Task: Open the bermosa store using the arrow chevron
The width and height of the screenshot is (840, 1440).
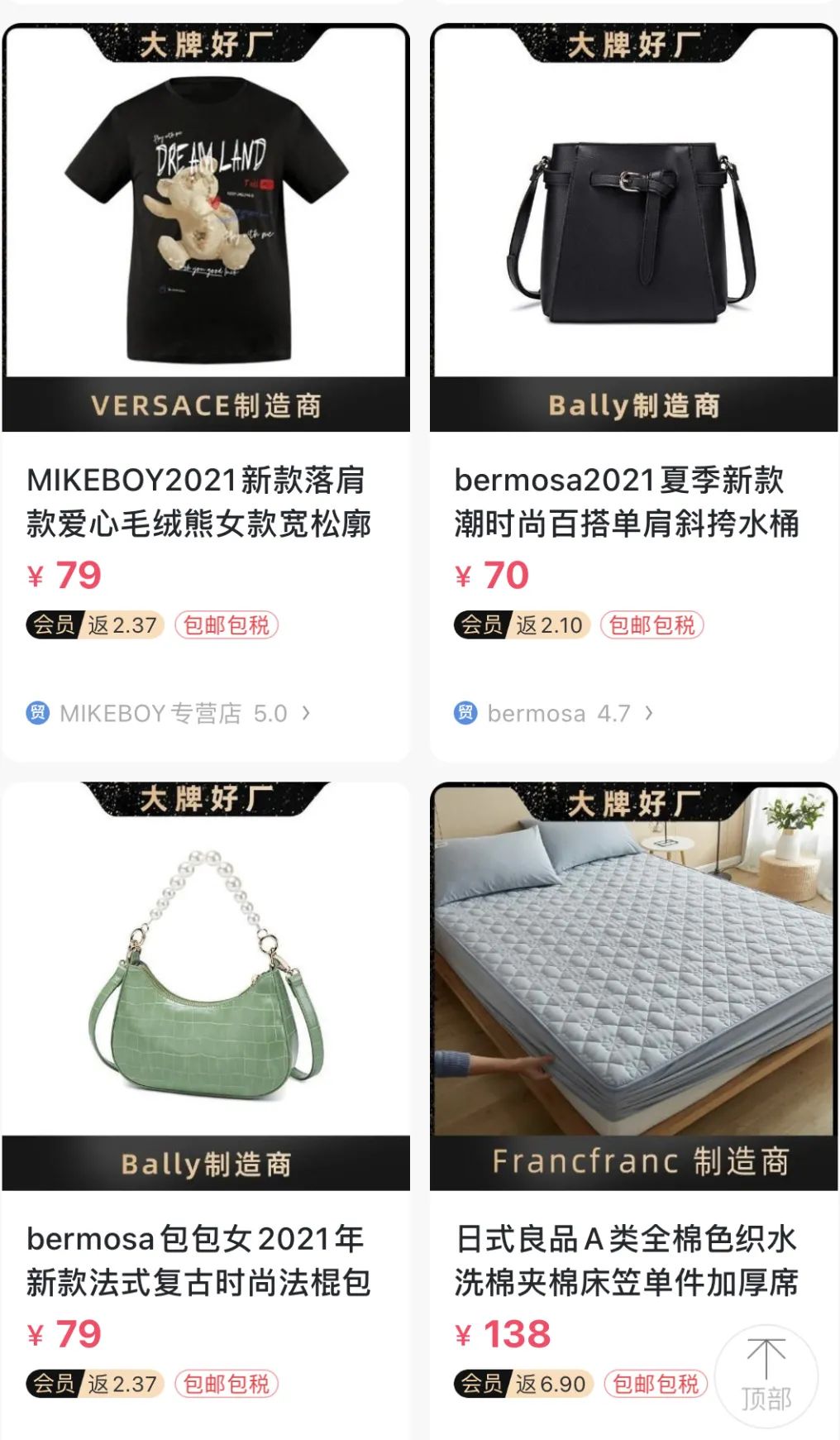Action: 650,713
